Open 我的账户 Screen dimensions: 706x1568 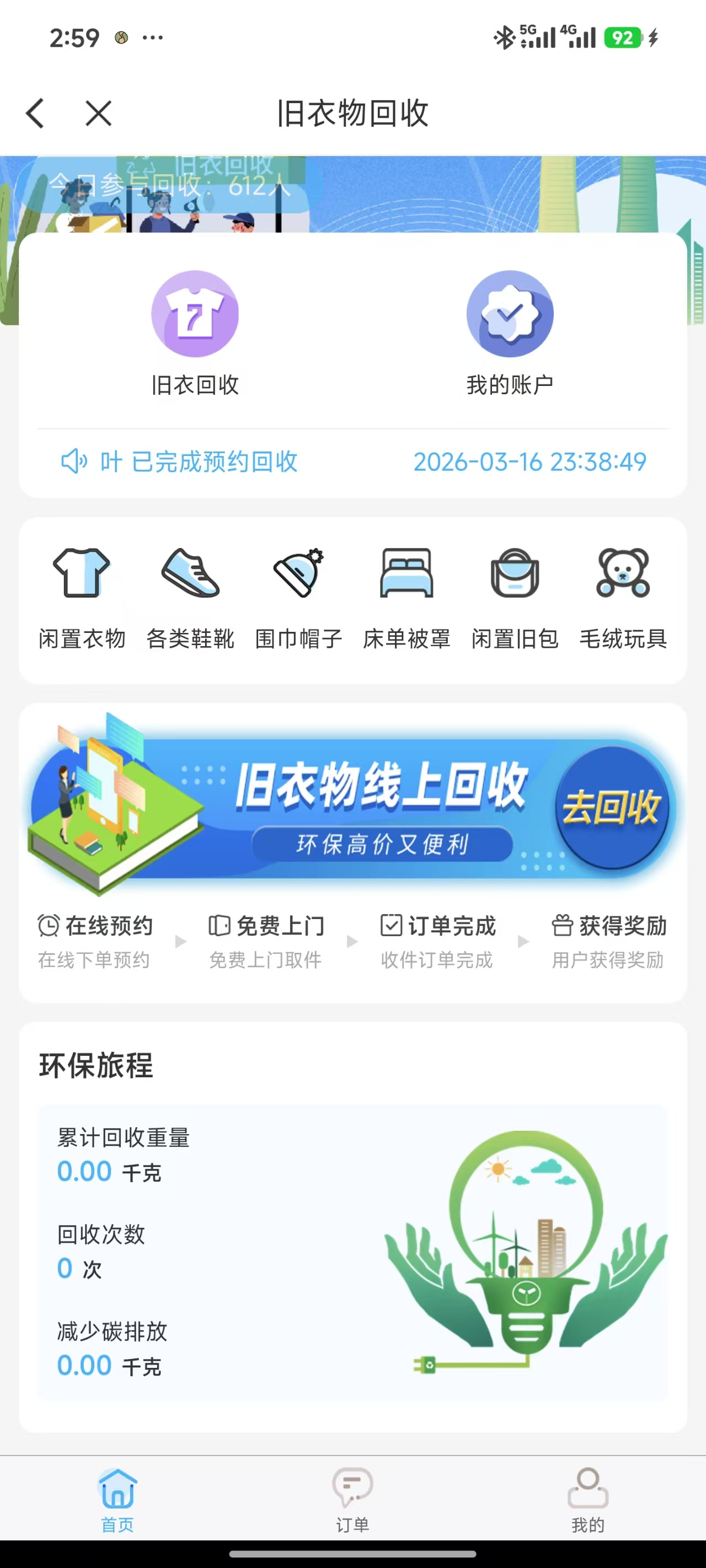point(510,334)
